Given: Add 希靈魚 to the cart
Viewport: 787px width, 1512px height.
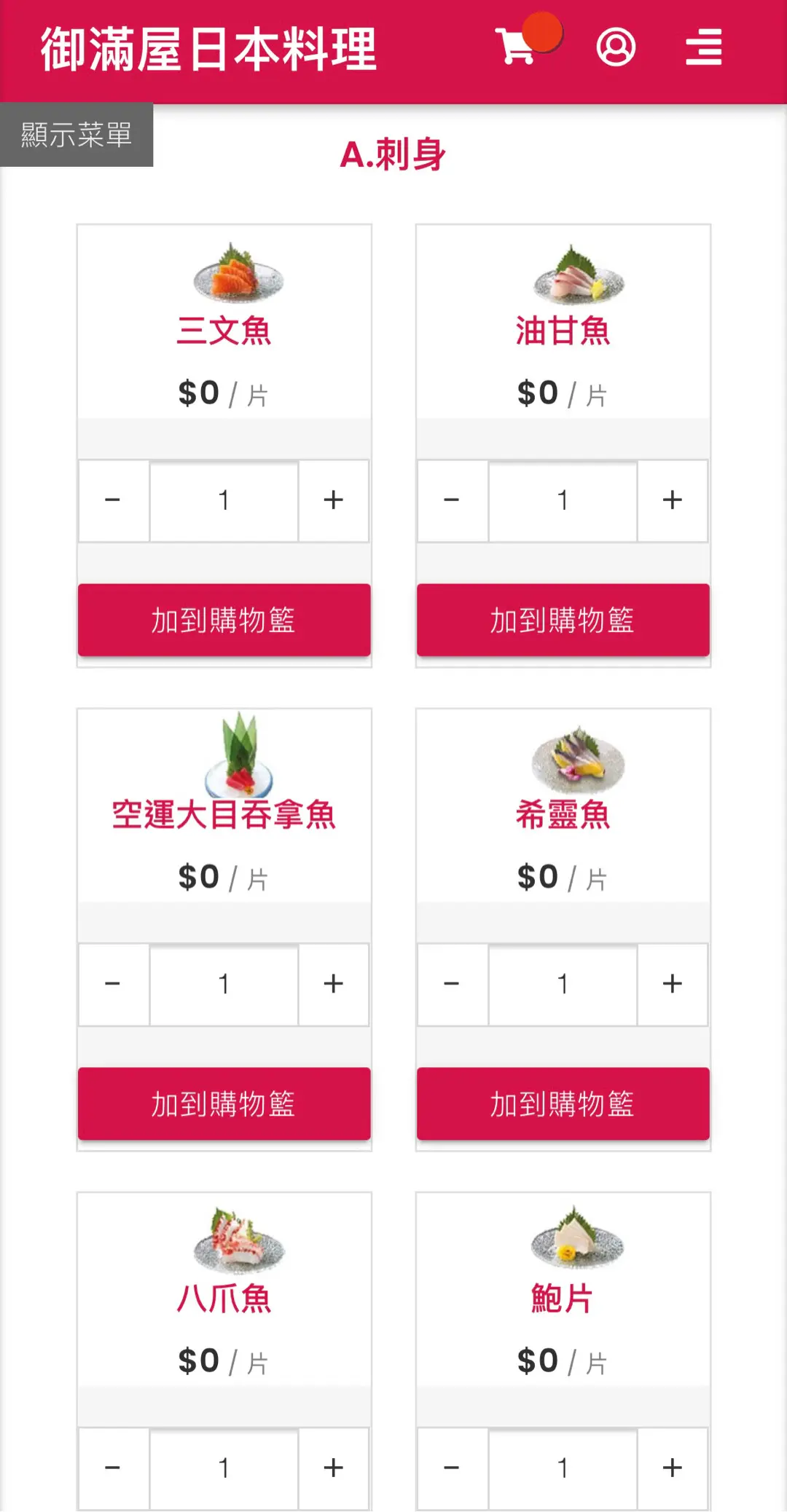Looking at the screenshot, I should (563, 1104).
